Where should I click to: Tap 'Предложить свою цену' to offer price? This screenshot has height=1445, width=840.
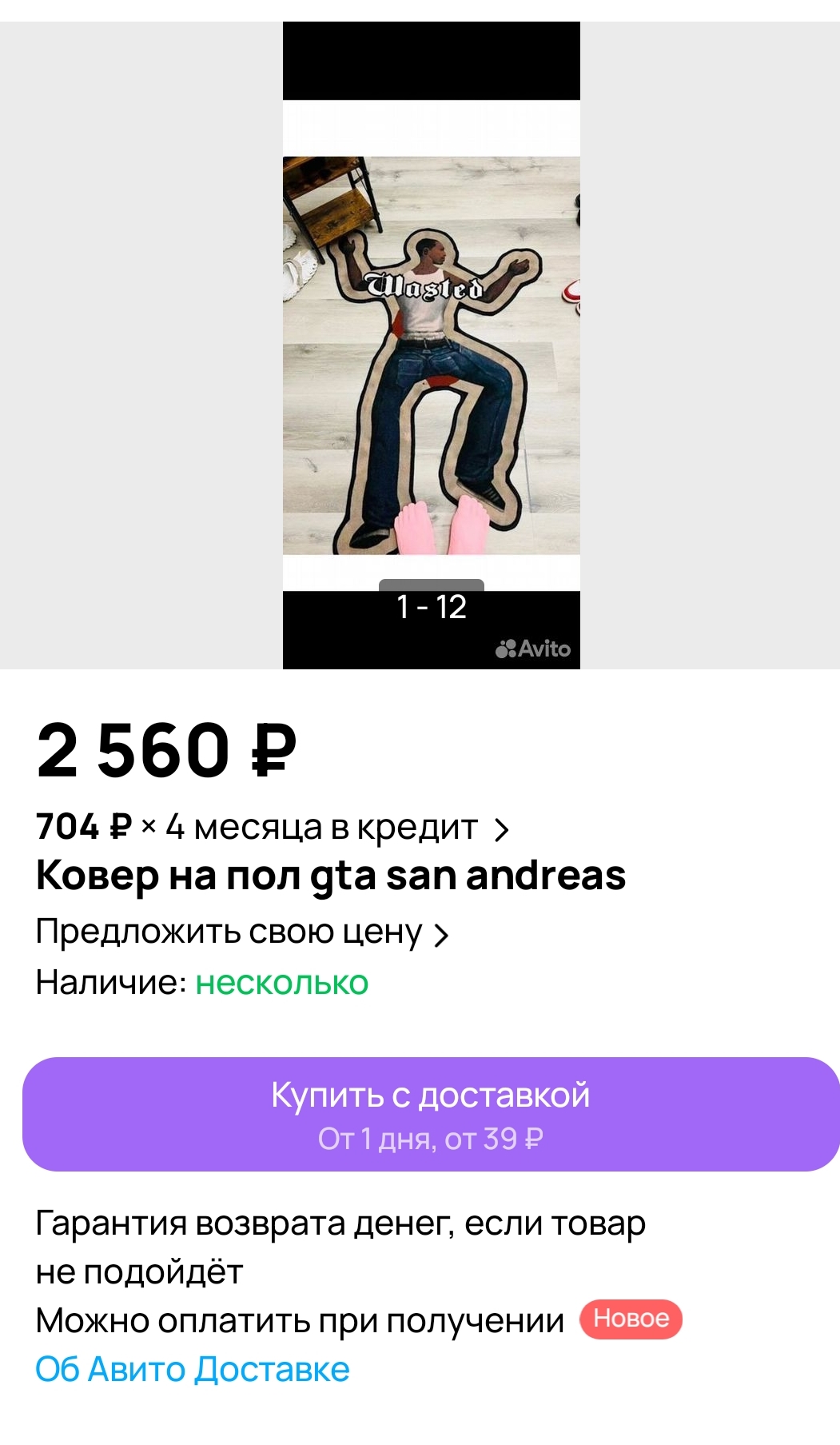point(242,932)
